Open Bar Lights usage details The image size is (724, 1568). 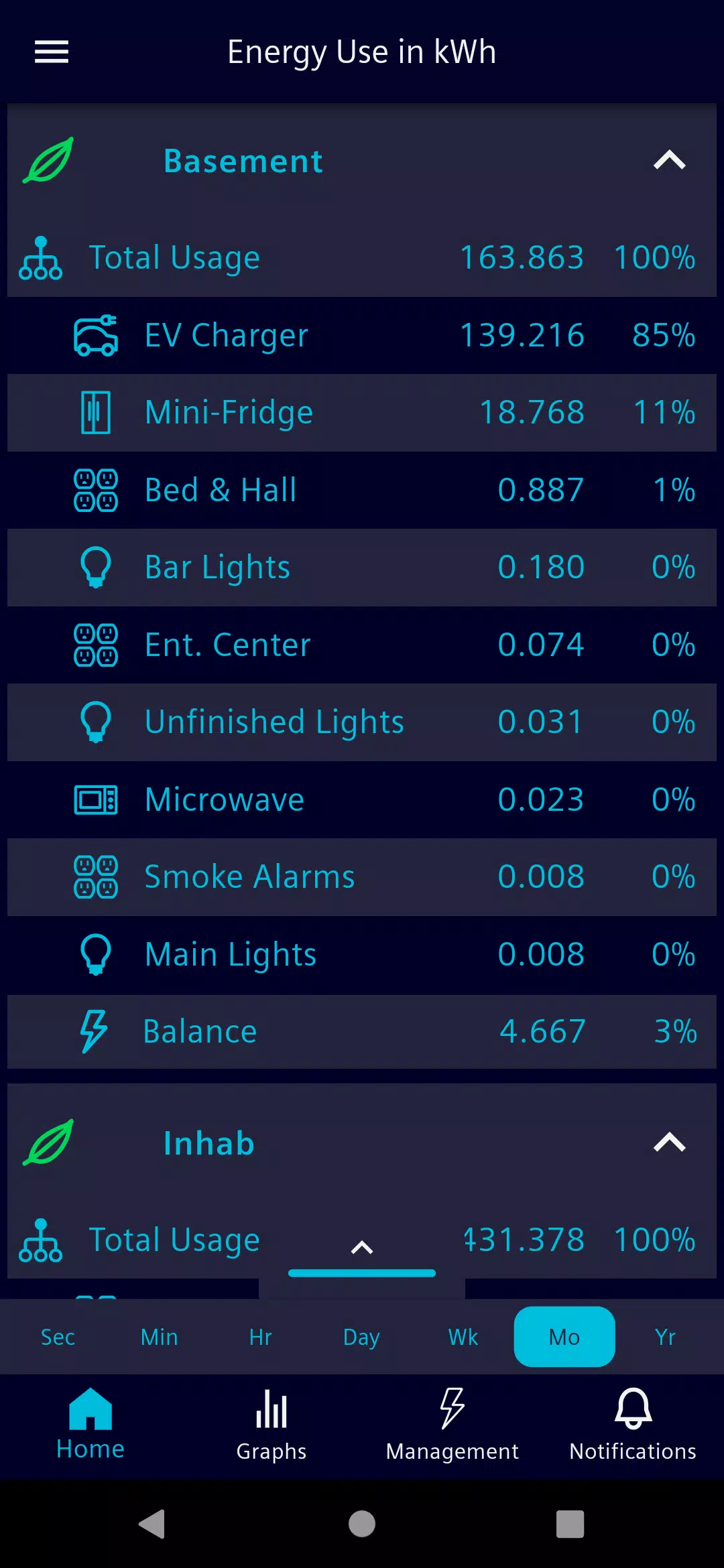tap(362, 568)
